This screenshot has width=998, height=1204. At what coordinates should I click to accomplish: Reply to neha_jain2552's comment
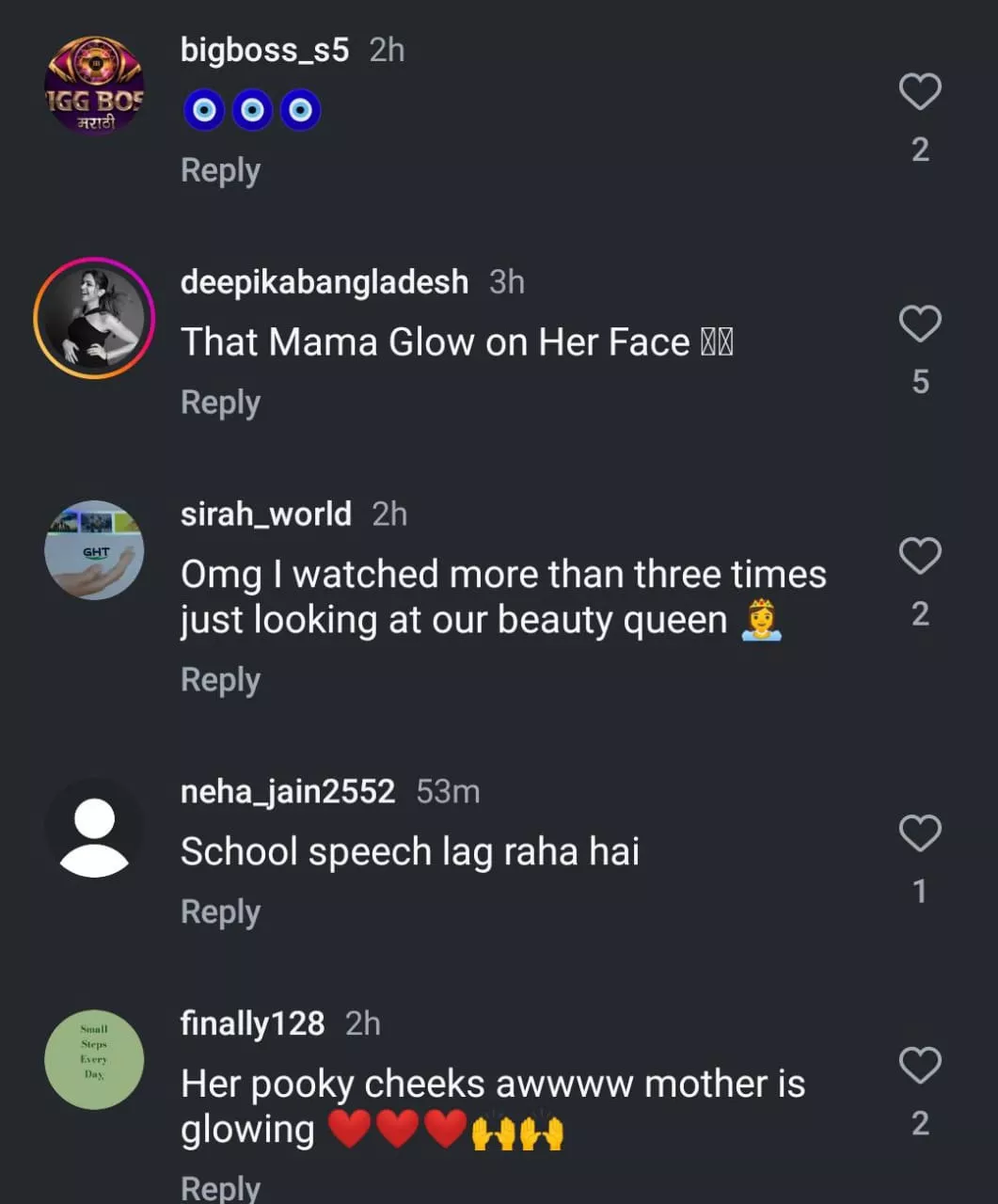pyautogui.click(x=220, y=912)
